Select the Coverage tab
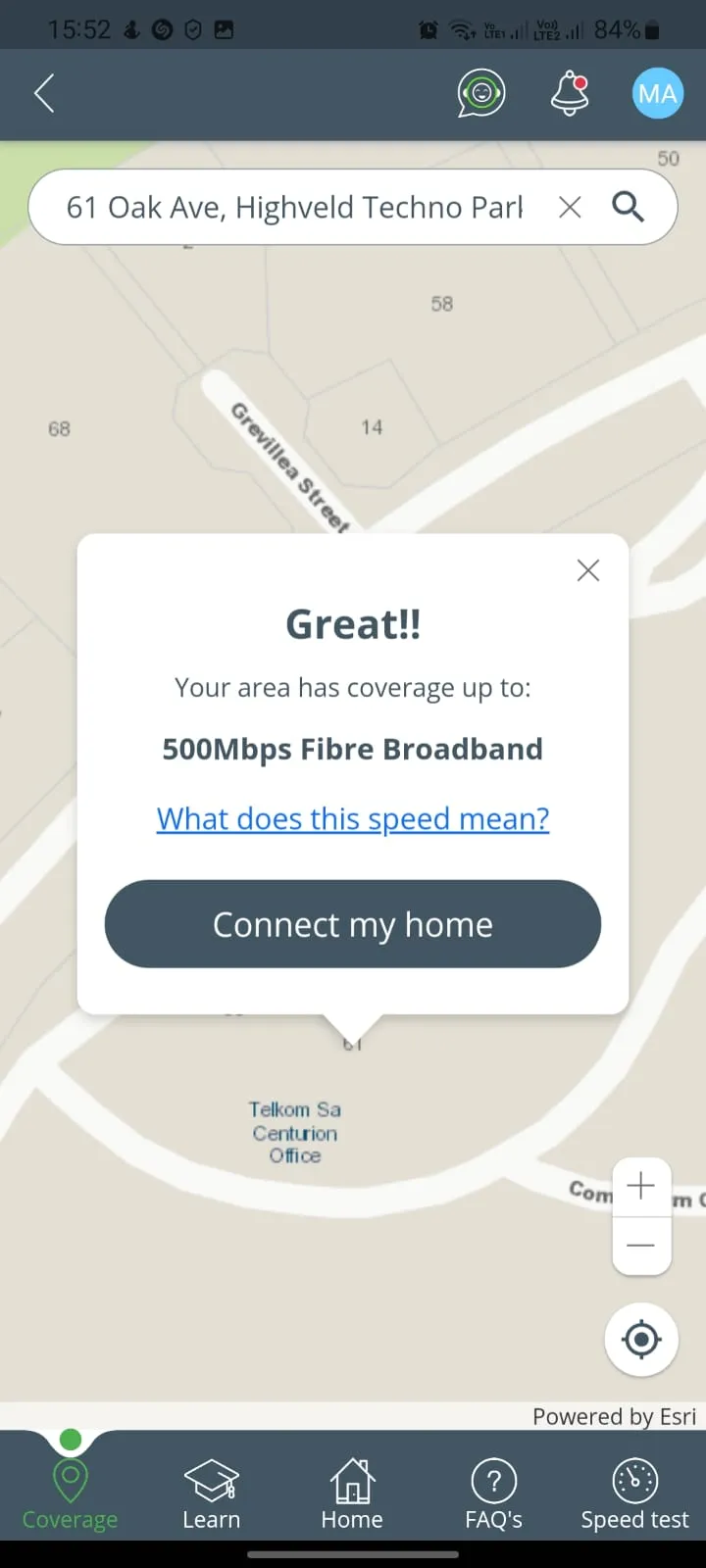Viewport: 706px width, 1568px height. click(71, 1494)
